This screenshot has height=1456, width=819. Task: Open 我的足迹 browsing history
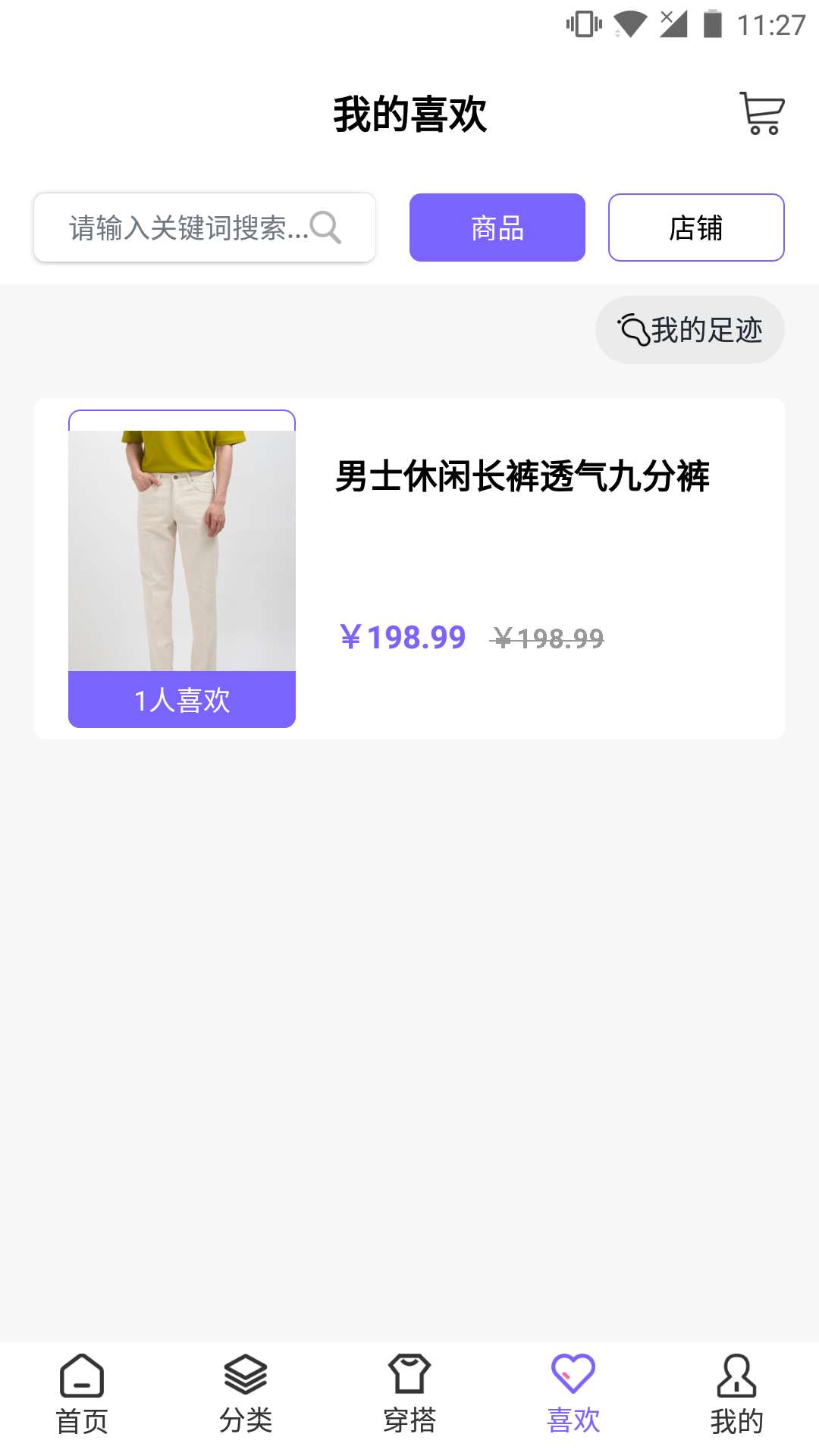(689, 330)
